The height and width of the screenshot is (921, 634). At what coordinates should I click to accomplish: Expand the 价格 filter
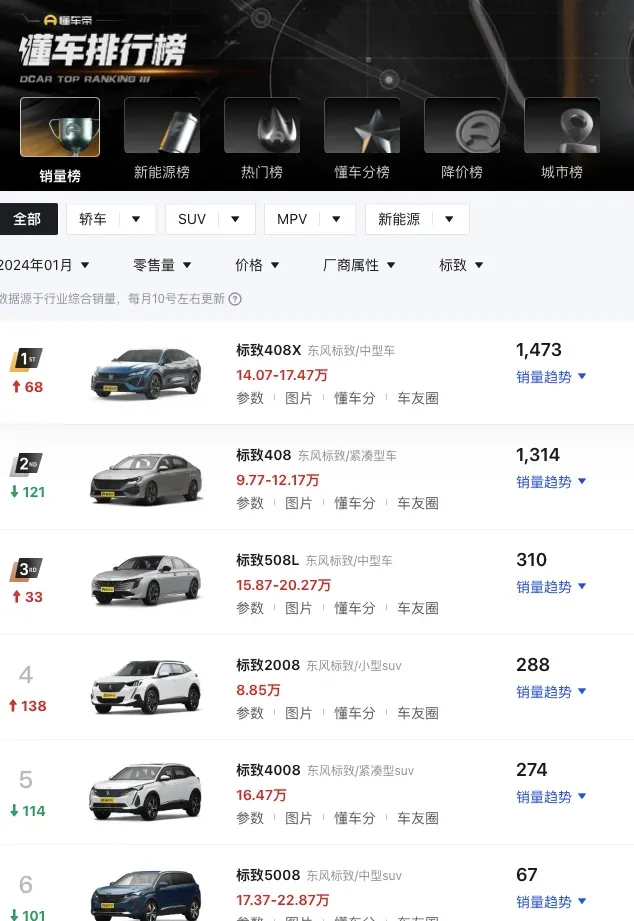(x=257, y=265)
